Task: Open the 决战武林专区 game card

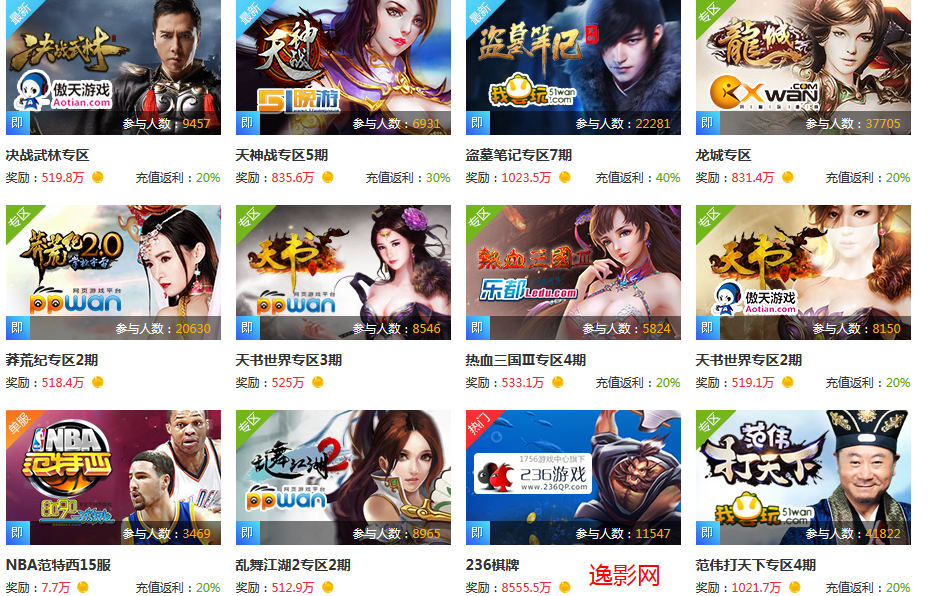Action: coord(113,66)
